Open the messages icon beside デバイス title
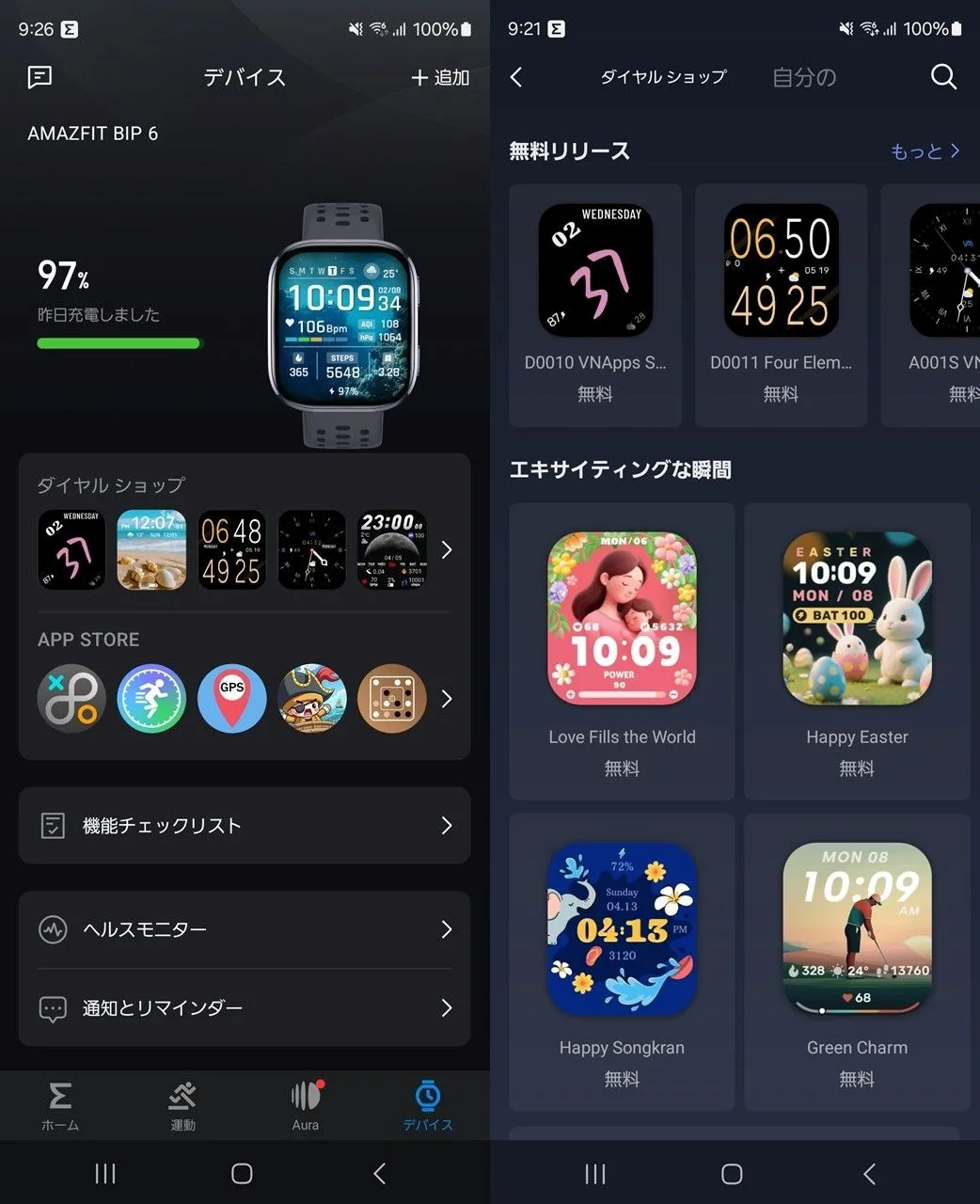This screenshot has width=980, height=1204. coord(40,77)
